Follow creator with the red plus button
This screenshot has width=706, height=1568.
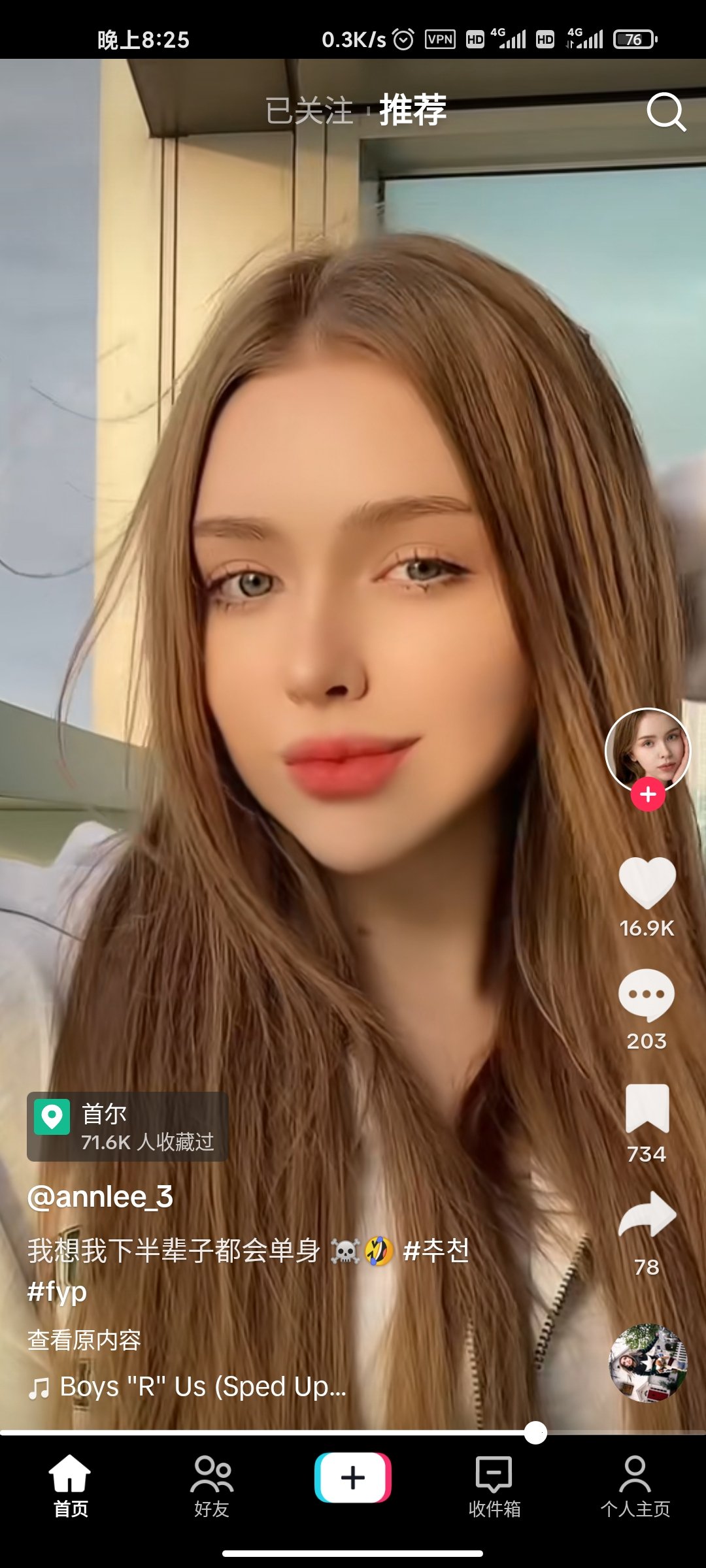pyautogui.click(x=648, y=794)
